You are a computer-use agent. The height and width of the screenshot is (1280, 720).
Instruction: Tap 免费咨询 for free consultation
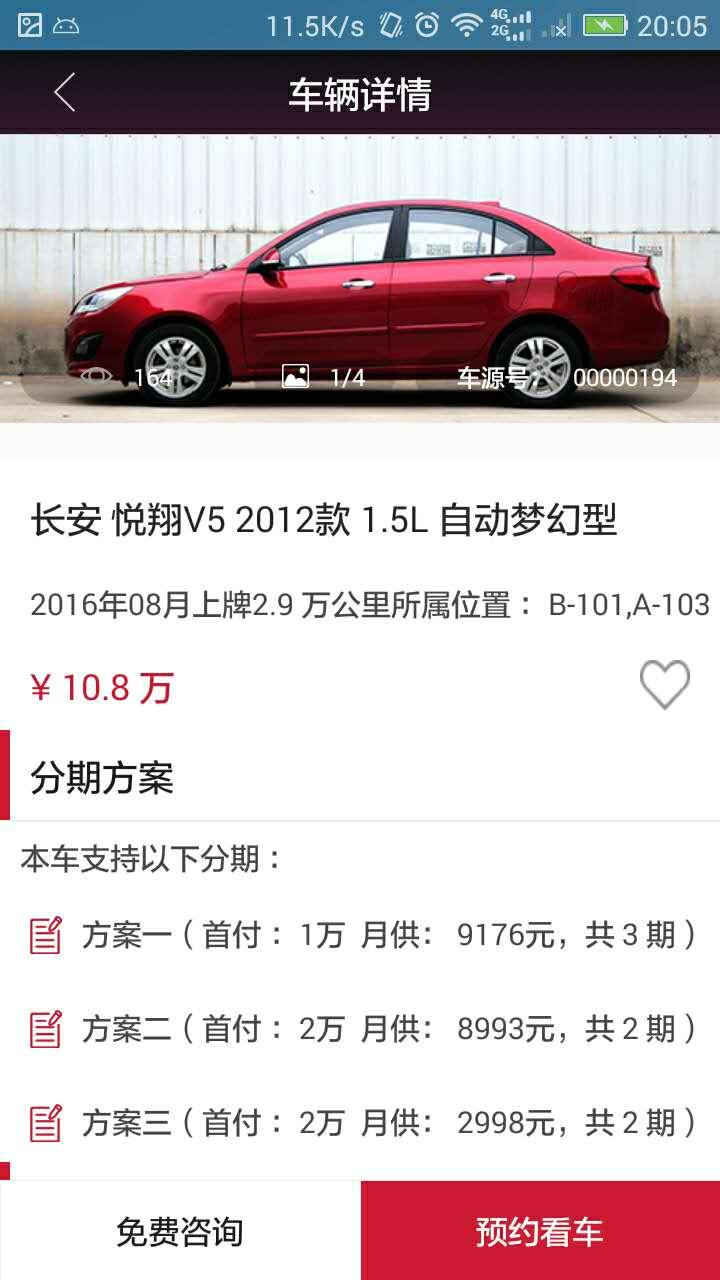(180, 1232)
